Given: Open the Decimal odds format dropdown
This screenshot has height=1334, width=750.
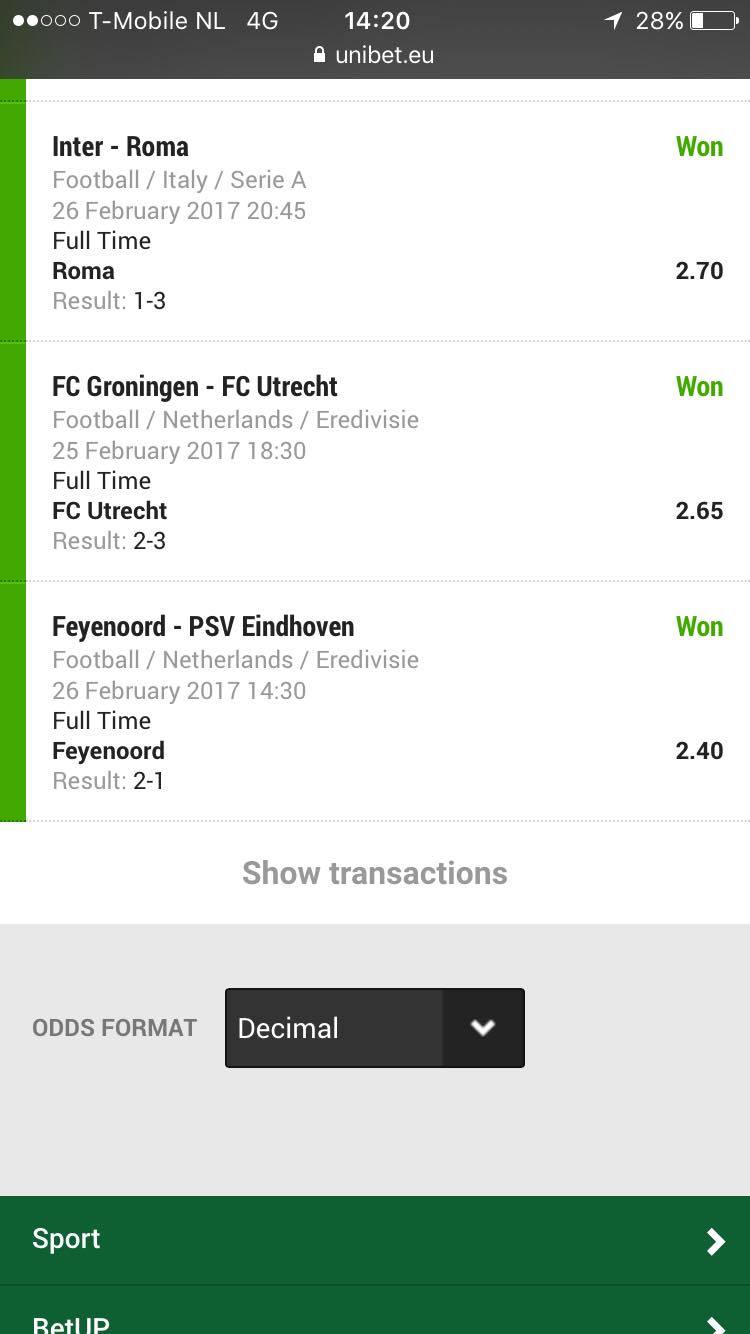Looking at the screenshot, I should (374, 1028).
